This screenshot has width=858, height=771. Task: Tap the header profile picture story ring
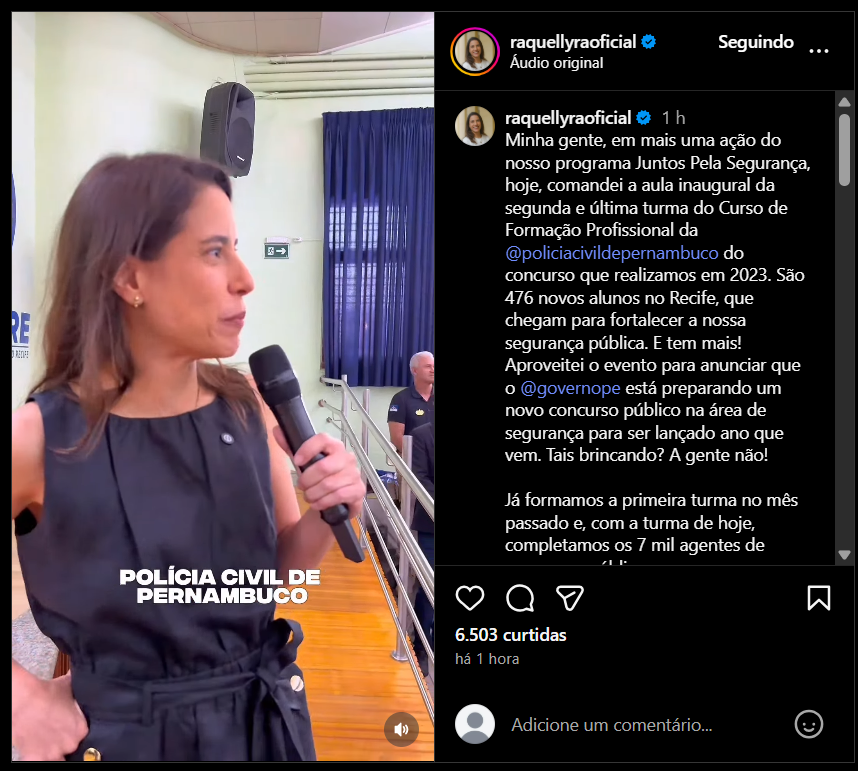click(475, 51)
